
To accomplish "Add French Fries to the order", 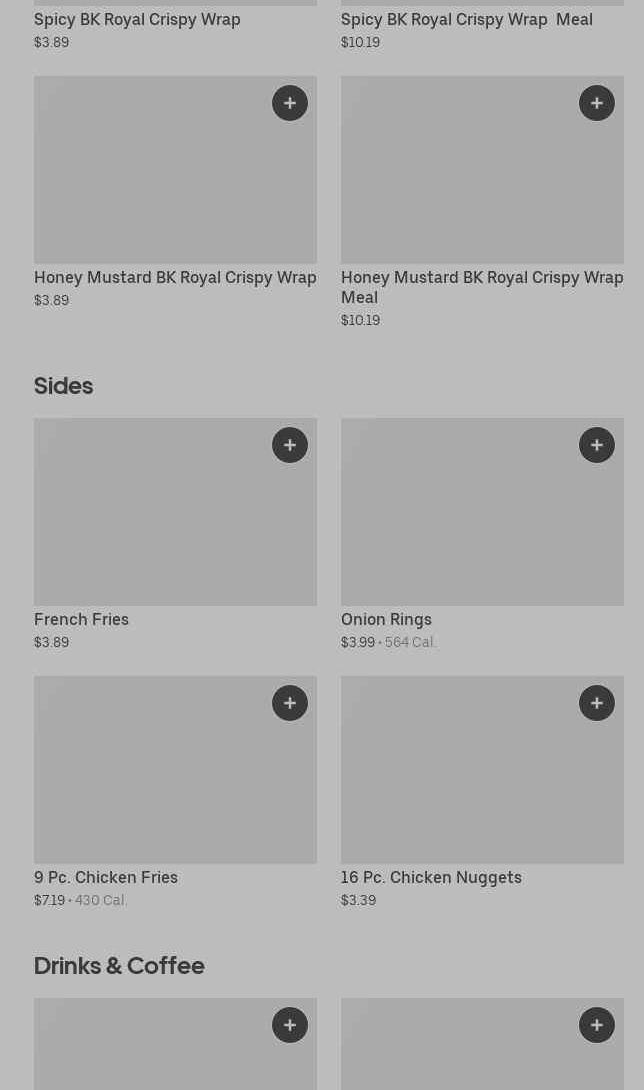I will [x=290, y=445].
